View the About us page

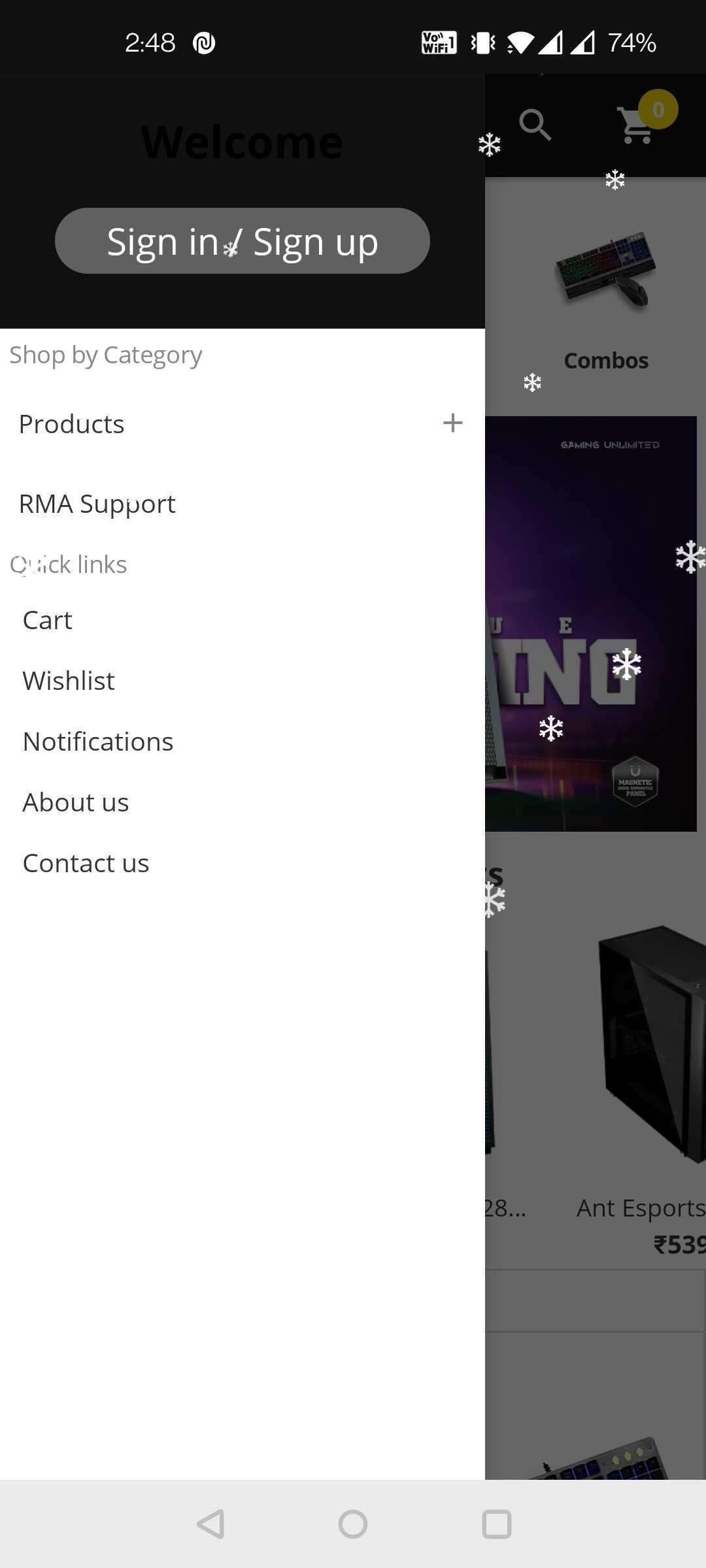[76, 802]
